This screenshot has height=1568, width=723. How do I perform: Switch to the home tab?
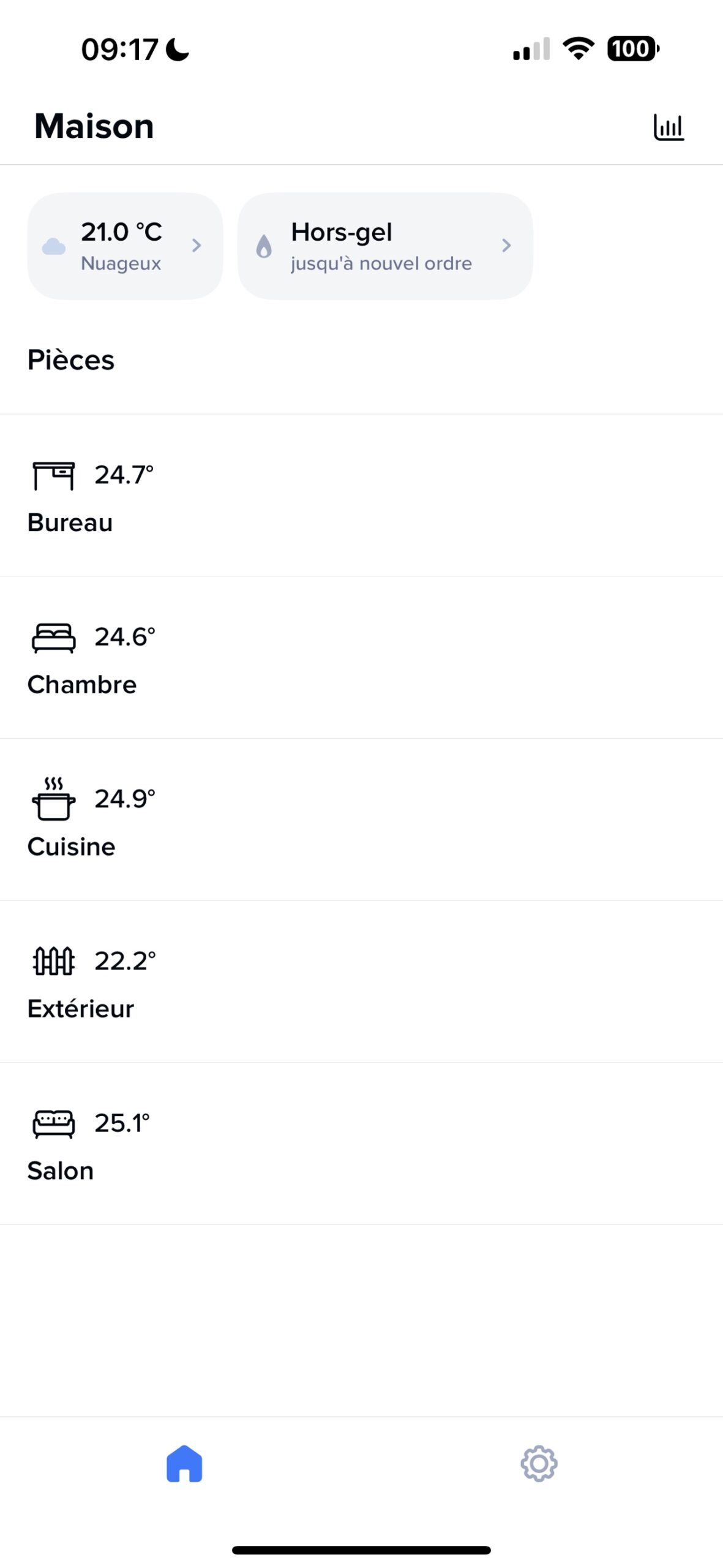click(x=184, y=1463)
